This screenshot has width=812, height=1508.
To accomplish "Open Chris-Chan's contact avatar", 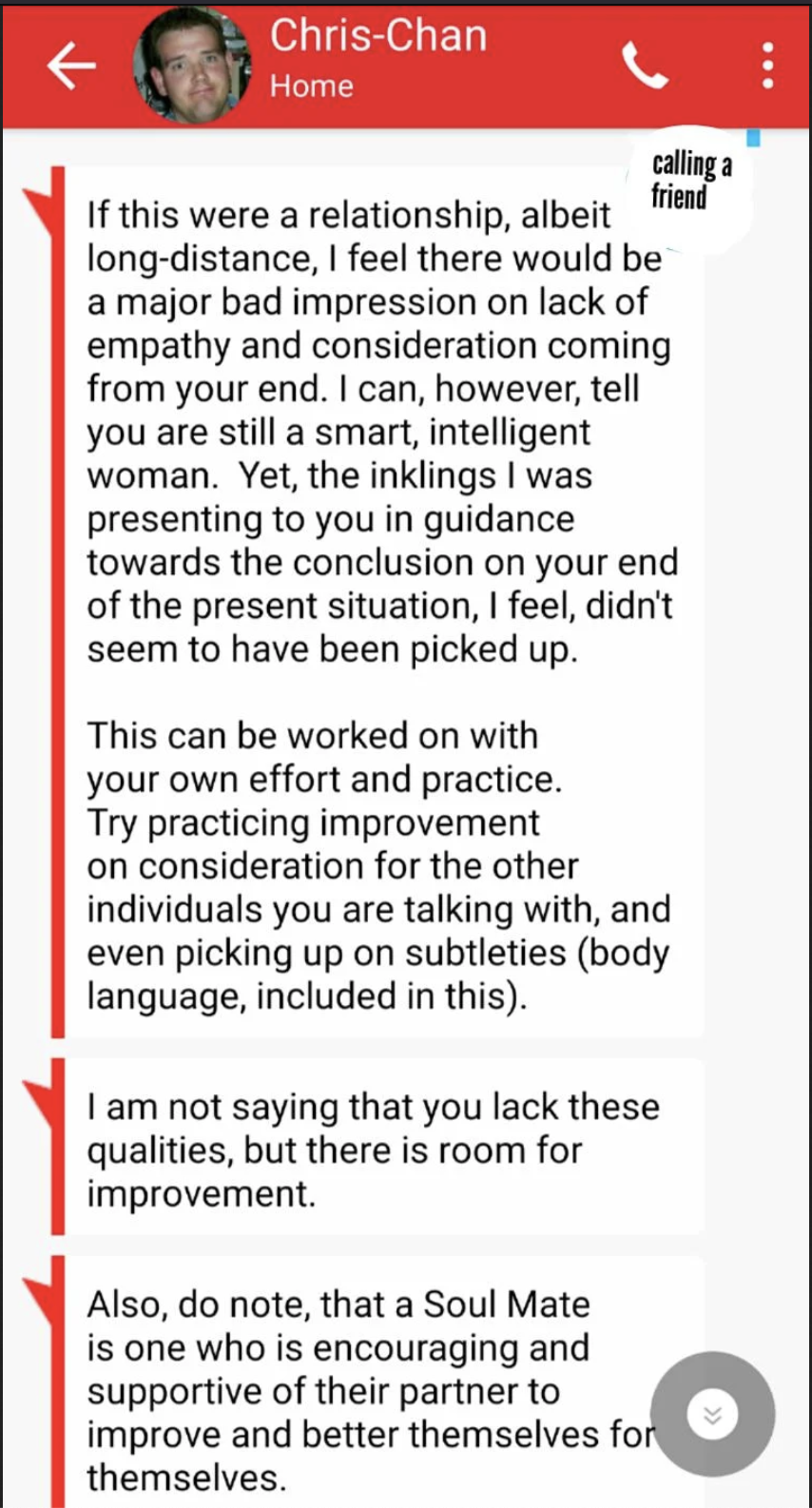I will [194, 65].
